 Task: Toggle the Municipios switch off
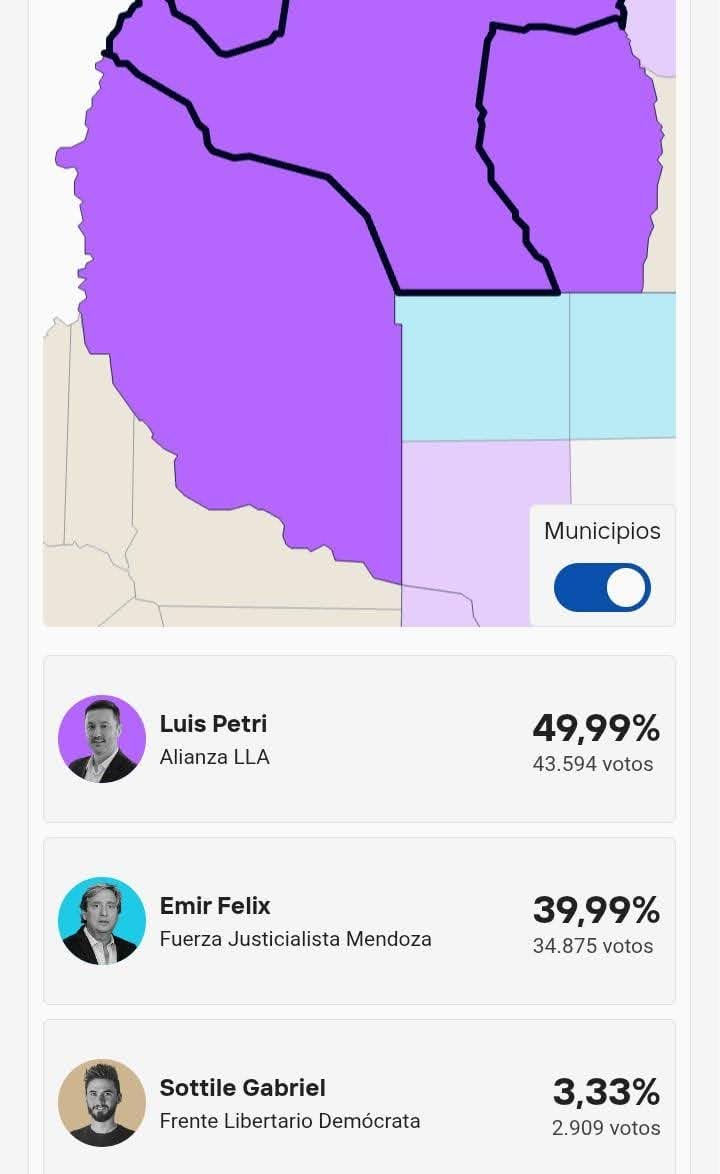point(602,587)
